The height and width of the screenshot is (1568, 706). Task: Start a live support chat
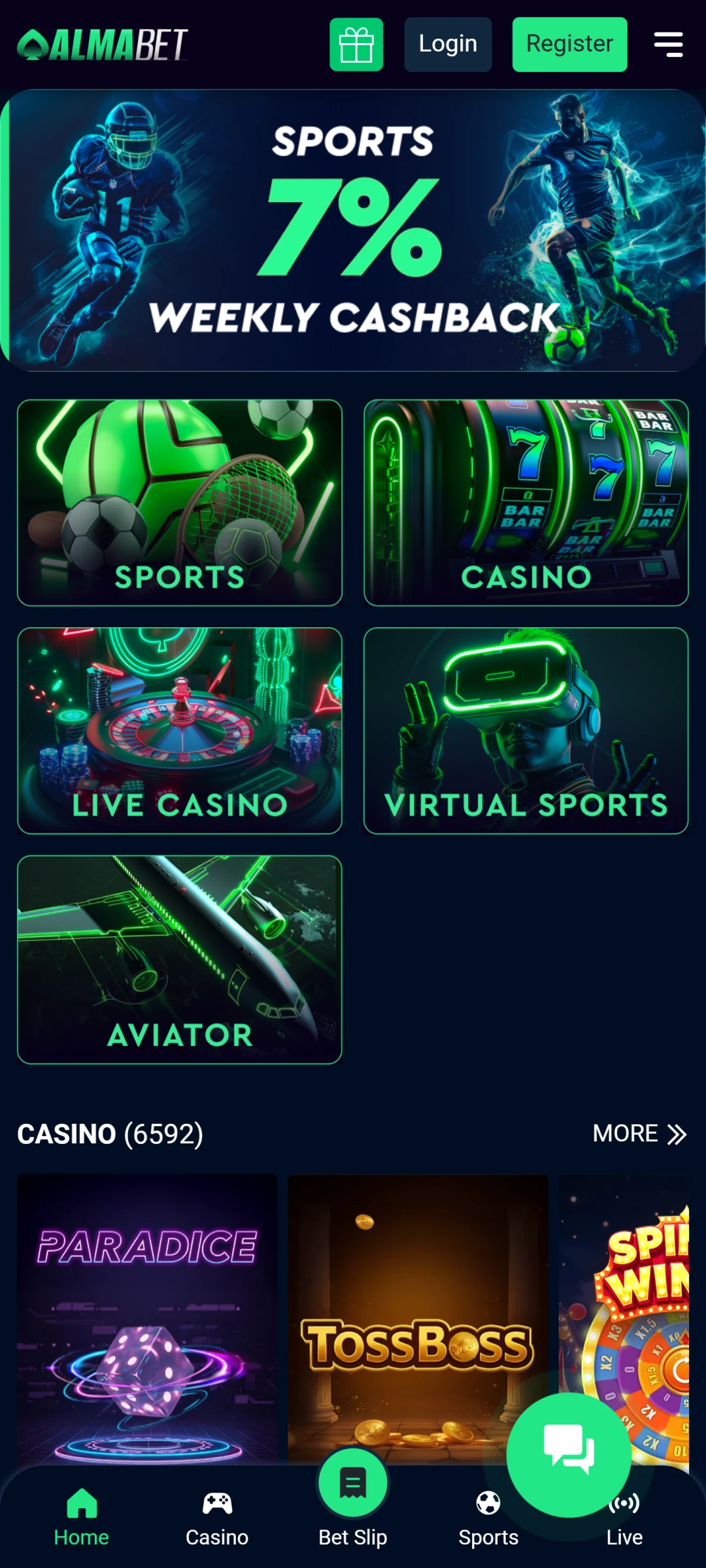569,1454
